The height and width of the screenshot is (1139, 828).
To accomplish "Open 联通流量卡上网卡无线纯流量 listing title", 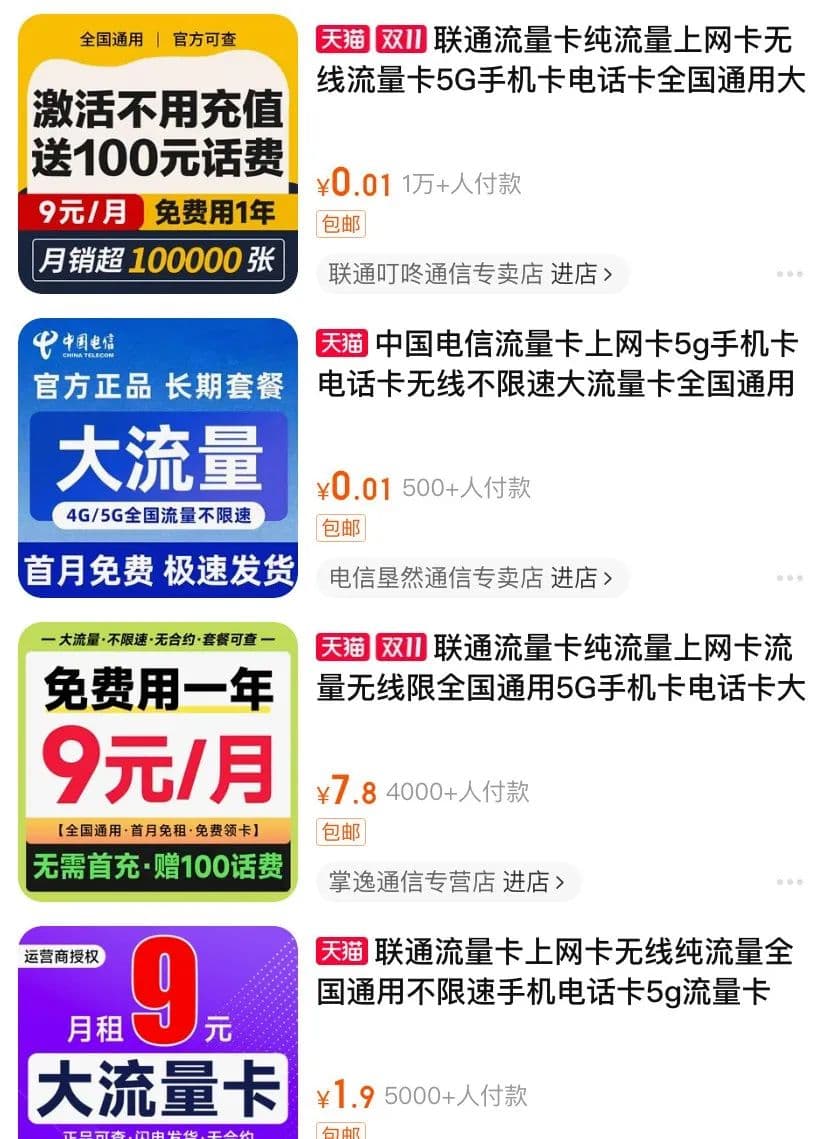I will (560, 971).
